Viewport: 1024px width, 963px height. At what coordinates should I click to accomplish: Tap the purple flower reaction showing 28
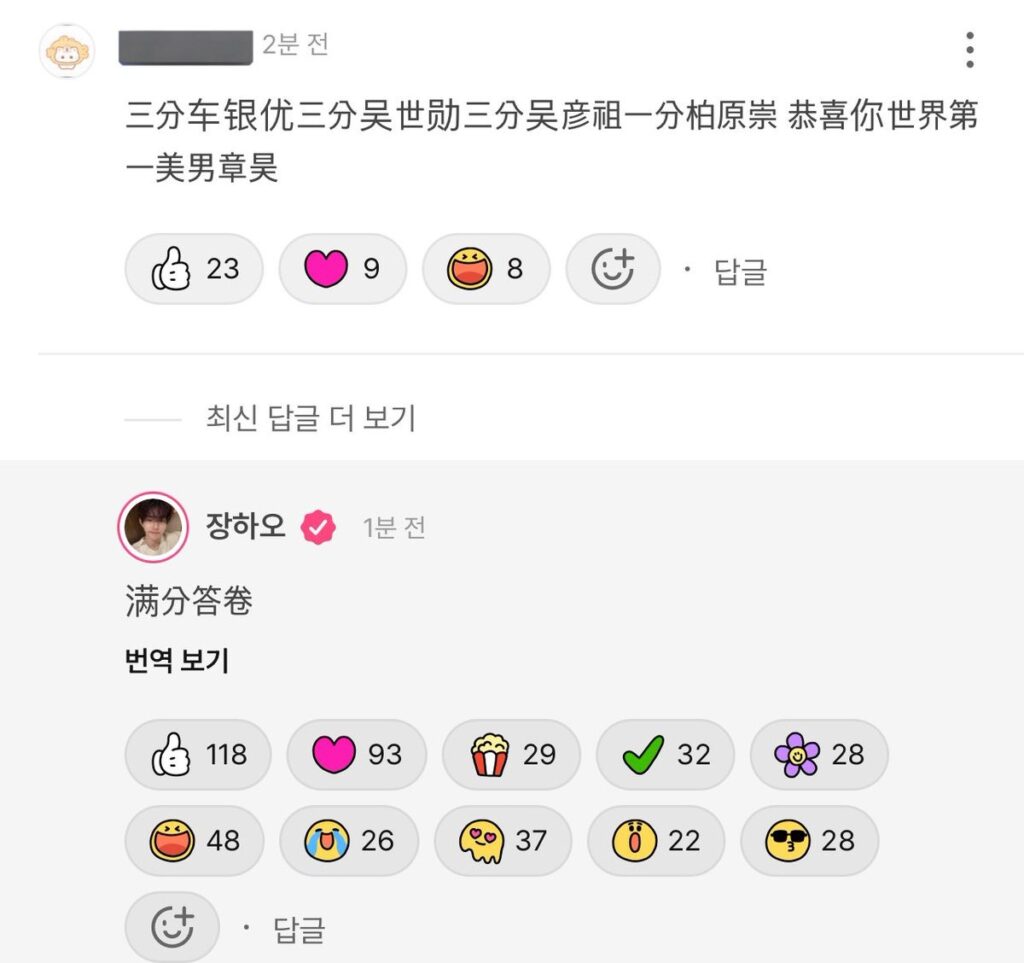pyautogui.click(x=819, y=755)
